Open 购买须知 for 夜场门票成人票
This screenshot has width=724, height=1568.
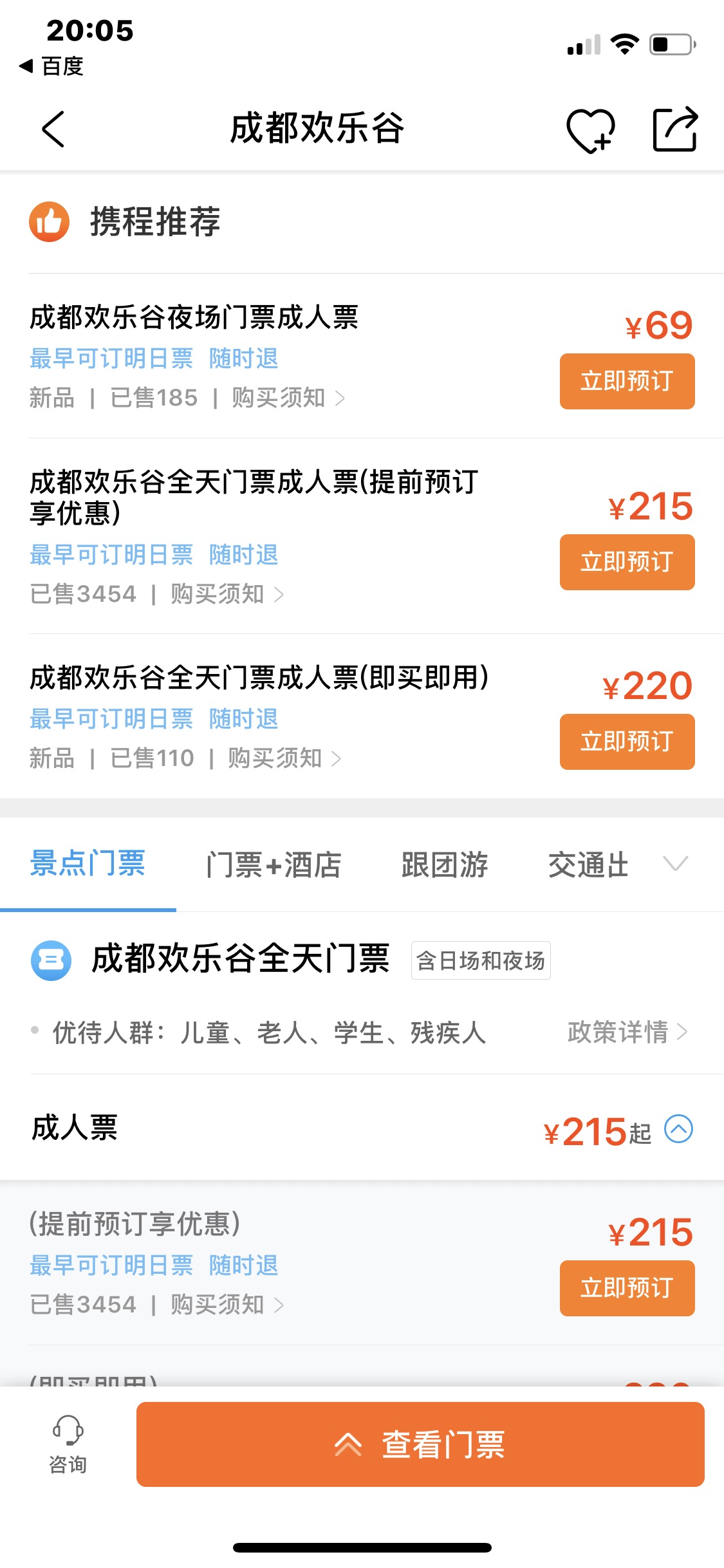[288, 398]
